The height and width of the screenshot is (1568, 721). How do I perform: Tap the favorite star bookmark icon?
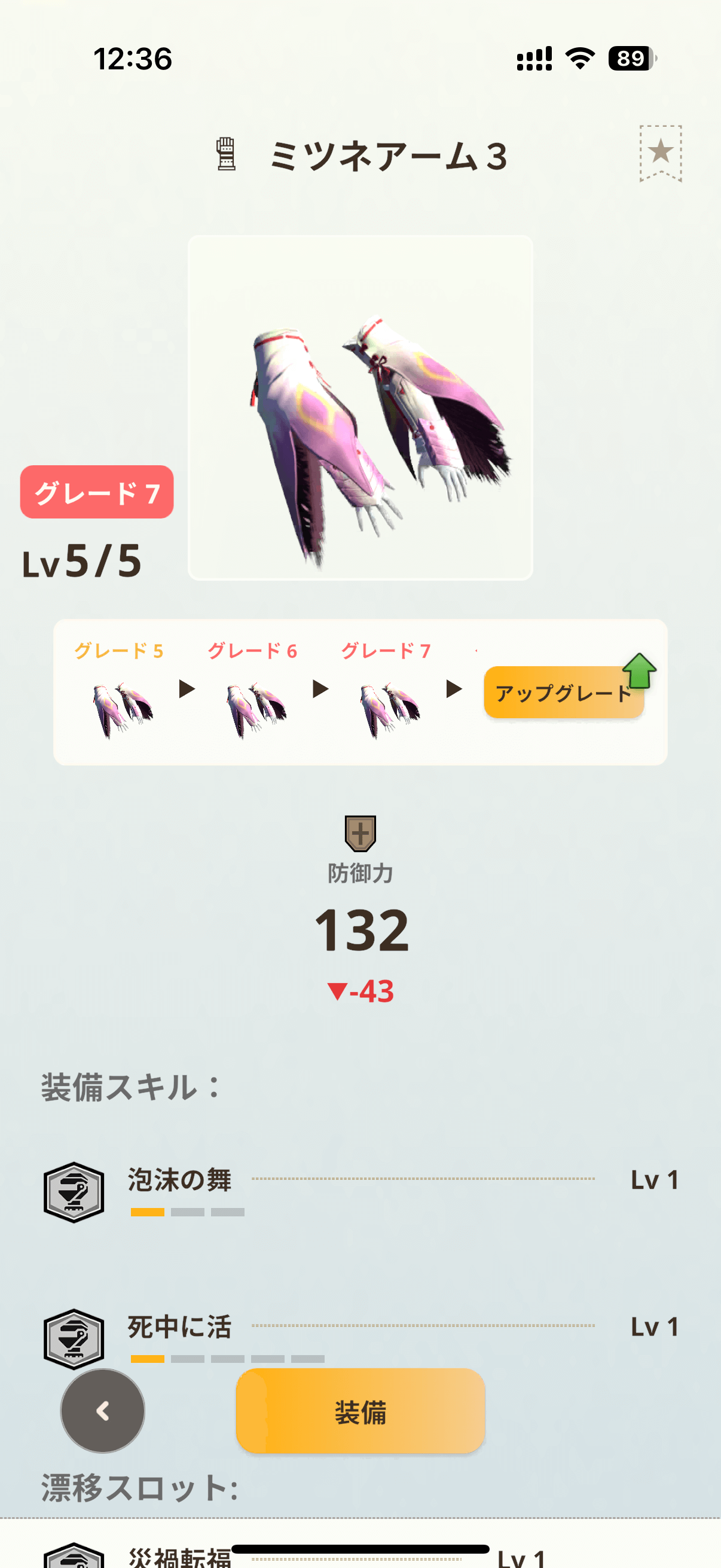(660, 152)
